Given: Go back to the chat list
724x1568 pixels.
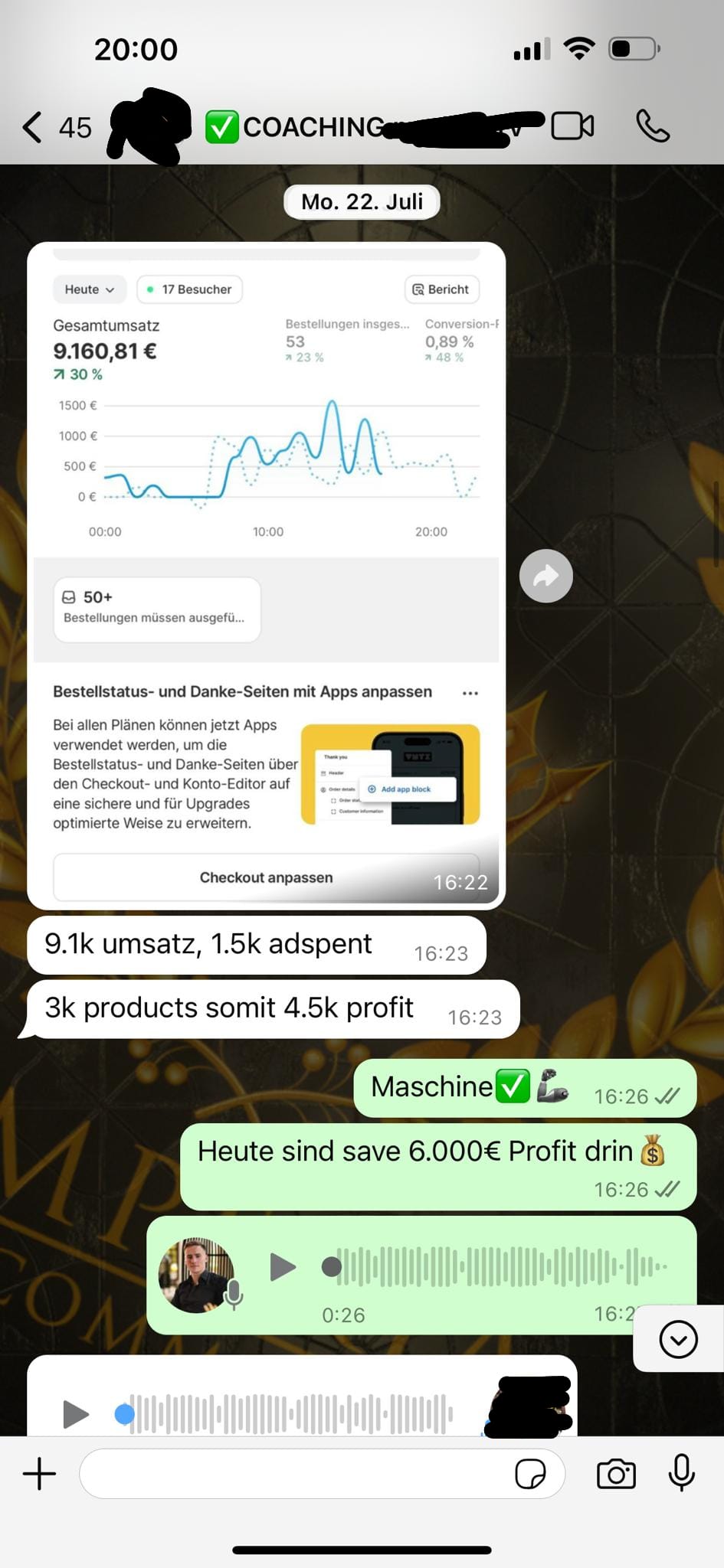Looking at the screenshot, I should [32, 127].
